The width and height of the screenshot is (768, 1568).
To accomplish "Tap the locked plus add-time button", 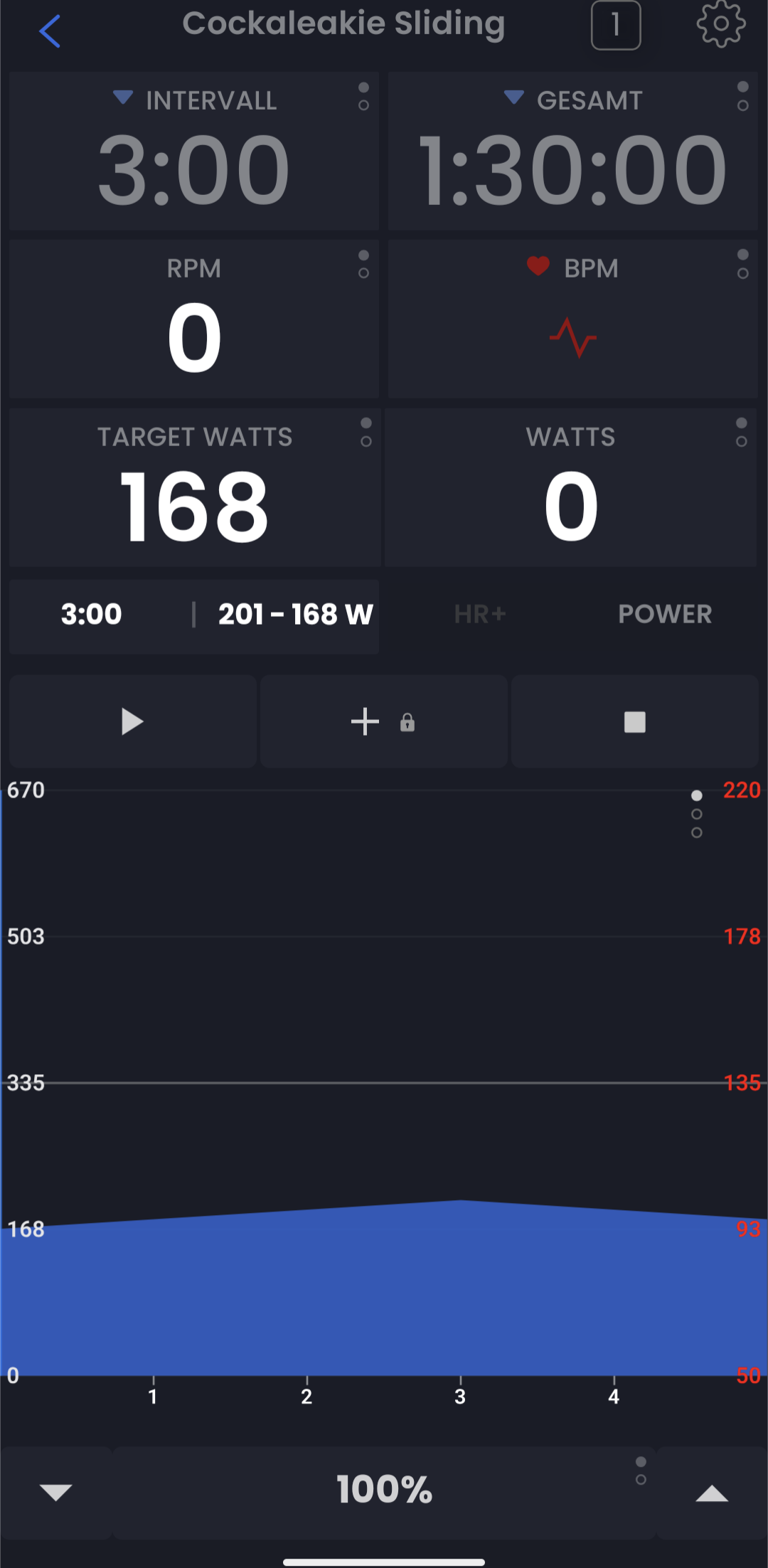I will click(x=384, y=721).
